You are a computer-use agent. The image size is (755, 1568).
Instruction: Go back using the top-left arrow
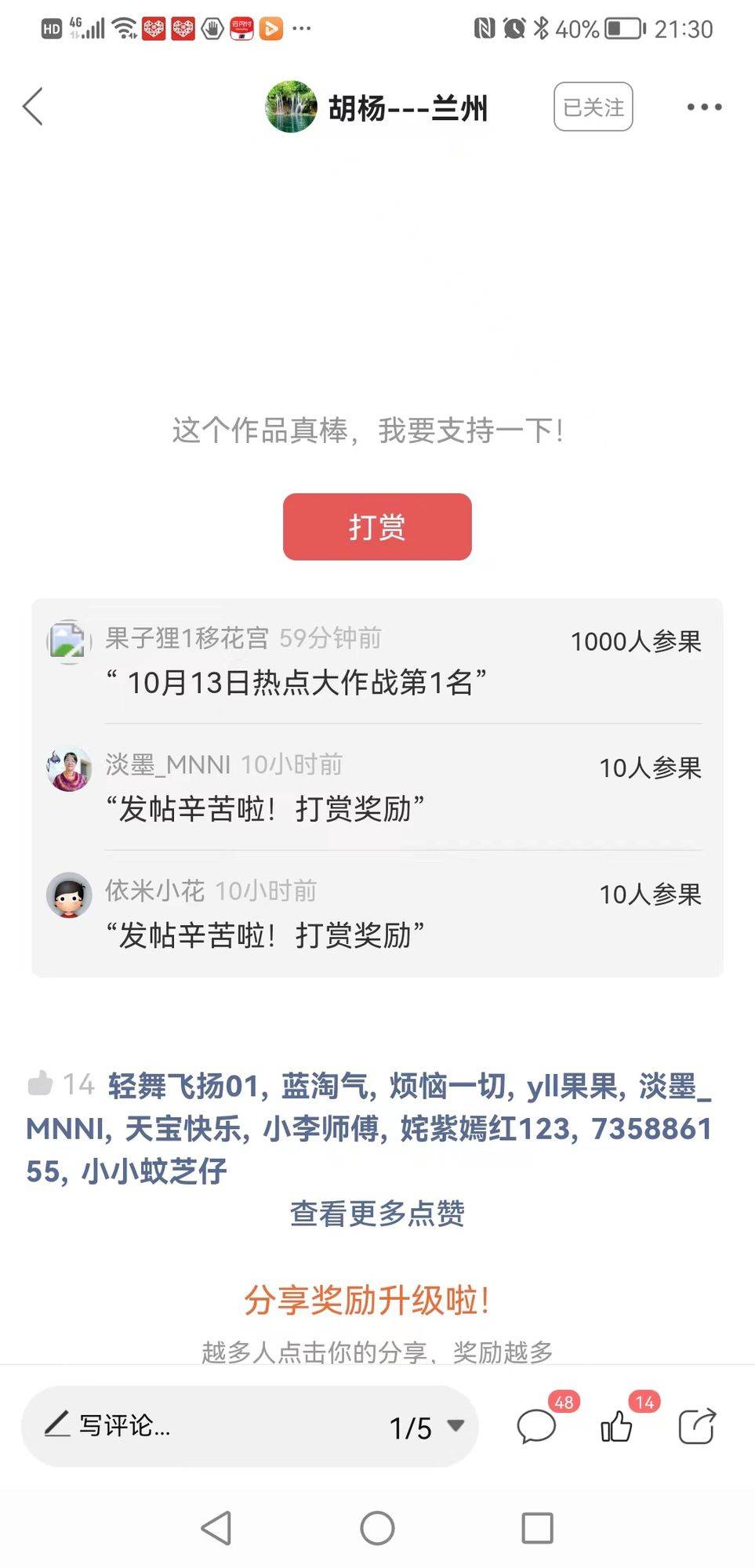click(33, 107)
